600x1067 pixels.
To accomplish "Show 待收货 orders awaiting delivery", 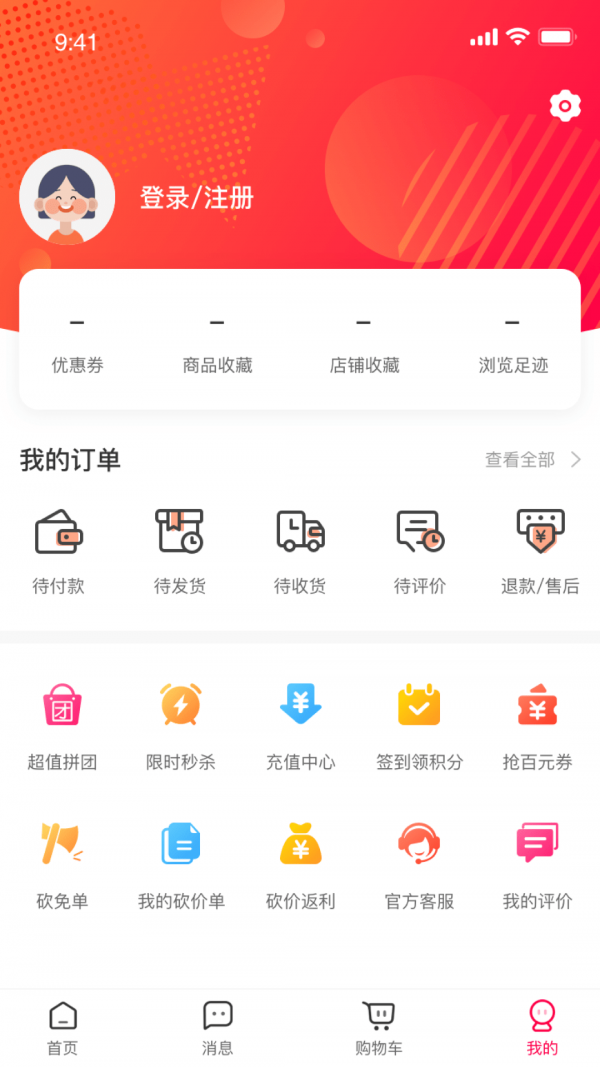I will [300, 551].
